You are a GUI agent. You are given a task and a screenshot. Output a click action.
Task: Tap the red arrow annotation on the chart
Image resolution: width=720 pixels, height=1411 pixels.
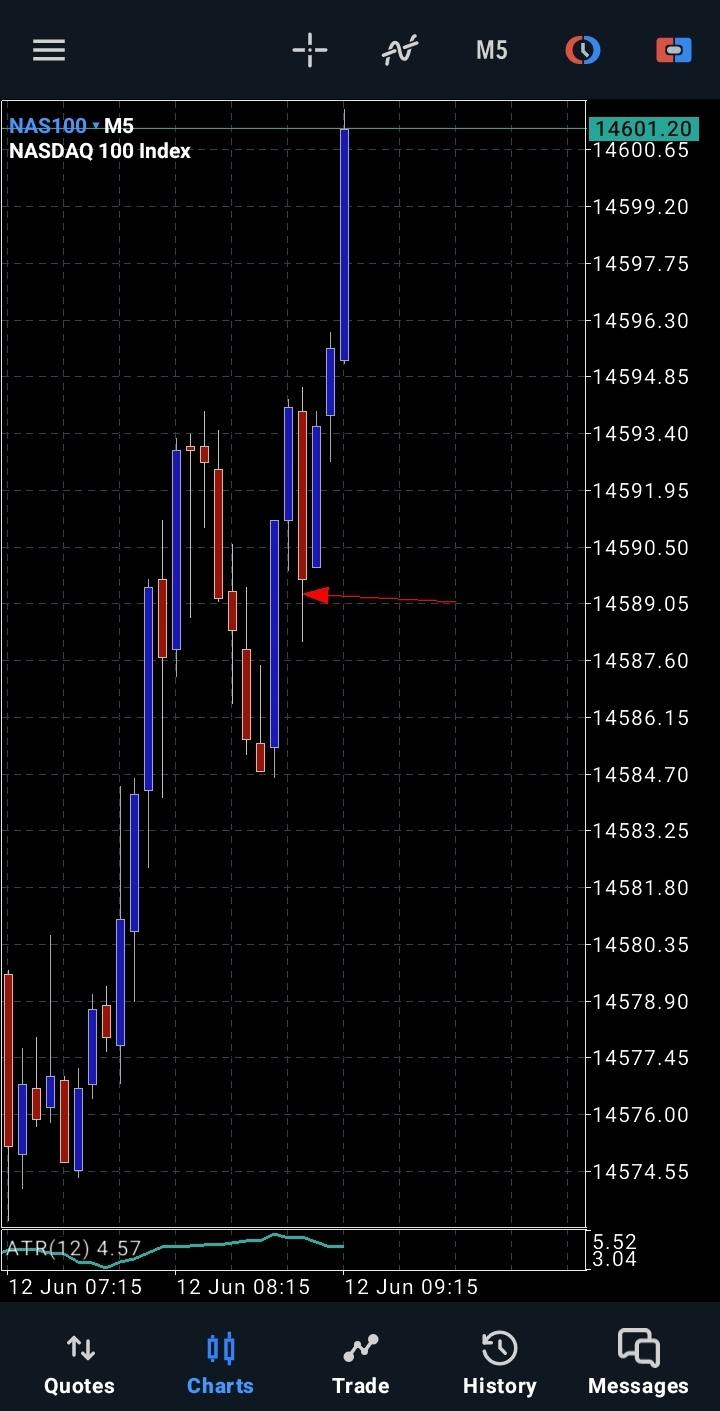pos(380,598)
